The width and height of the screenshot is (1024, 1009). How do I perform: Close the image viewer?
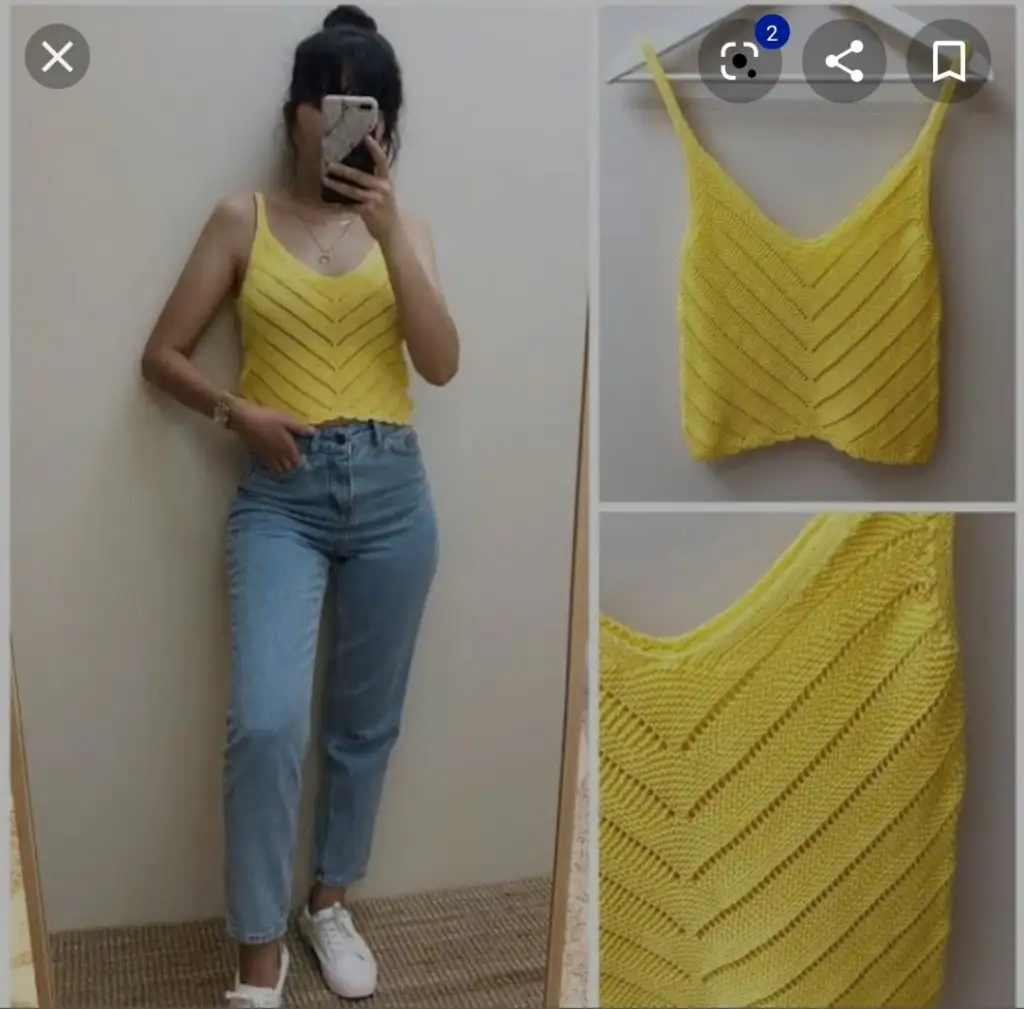(x=57, y=57)
